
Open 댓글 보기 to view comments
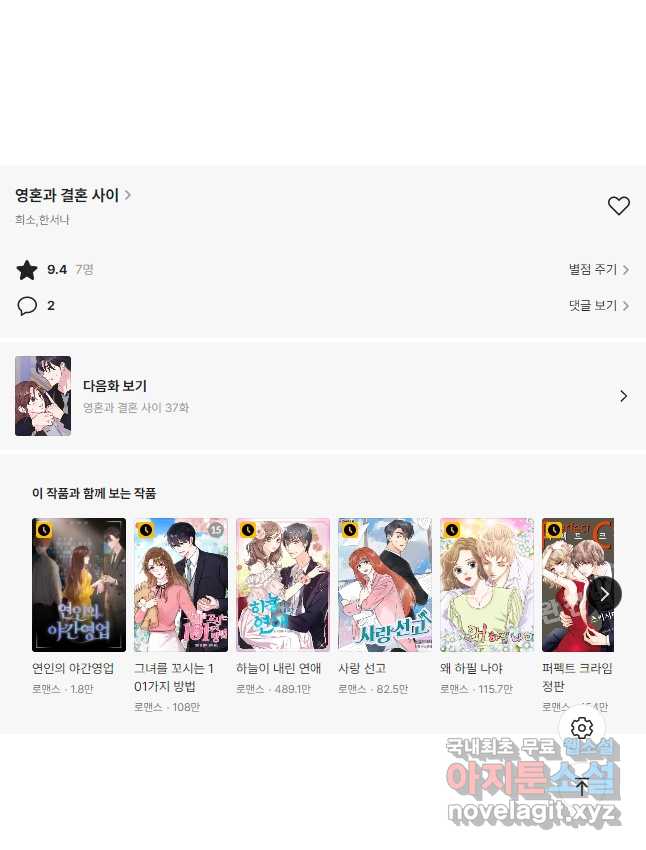click(x=598, y=306)
